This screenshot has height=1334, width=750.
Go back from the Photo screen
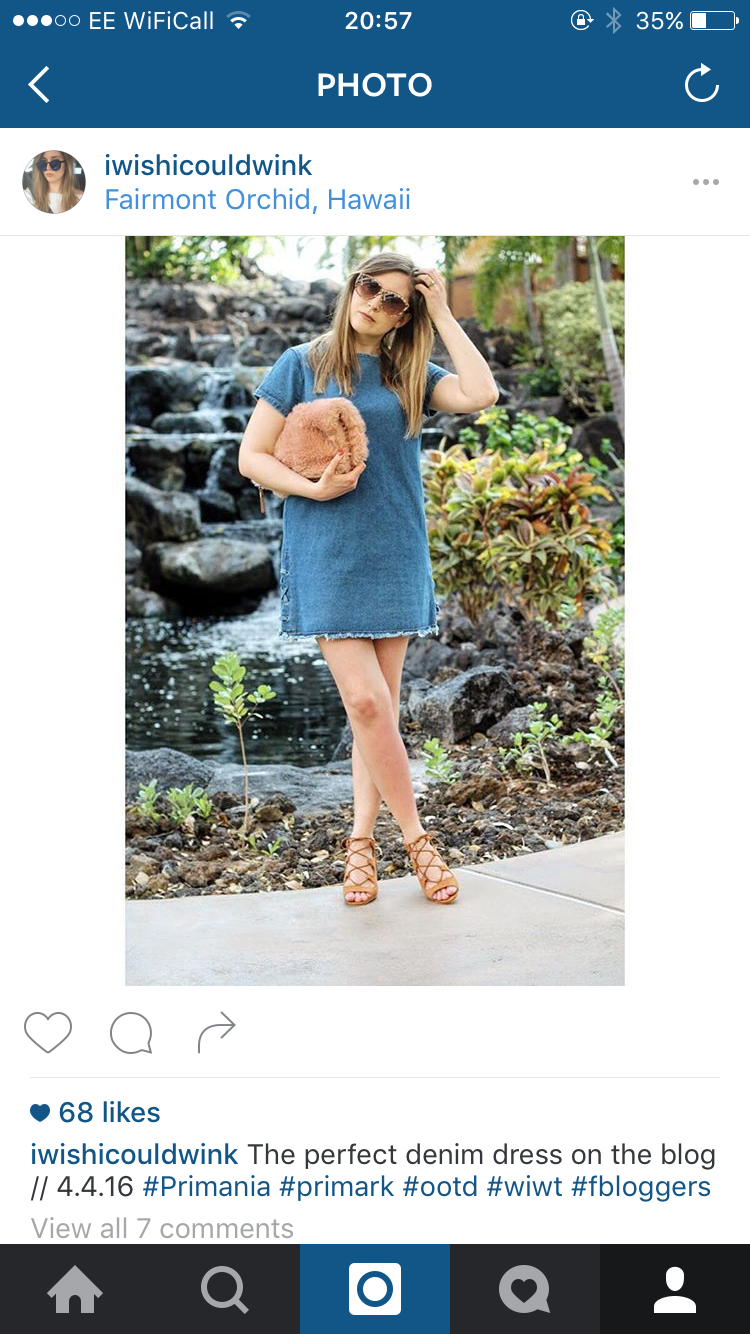click(x=39, y=85)
